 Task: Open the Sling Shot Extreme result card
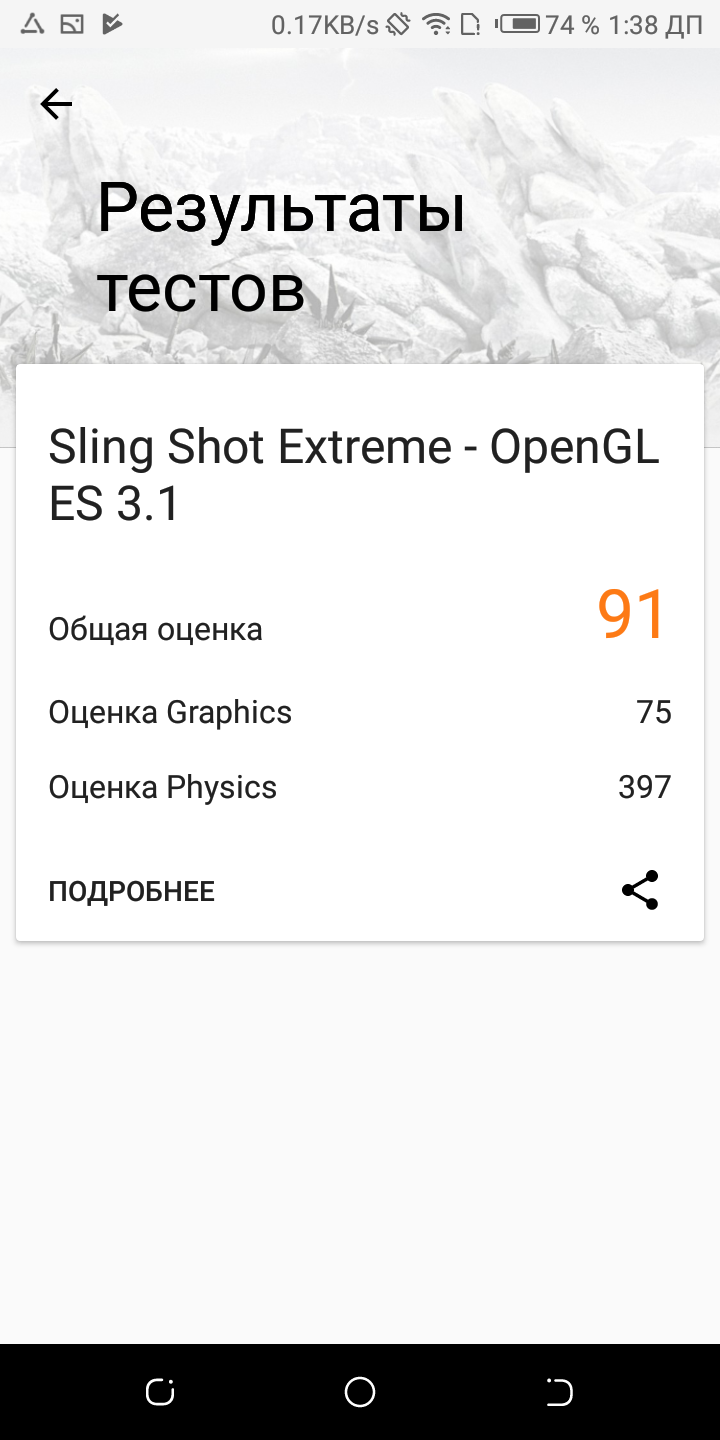354,474
